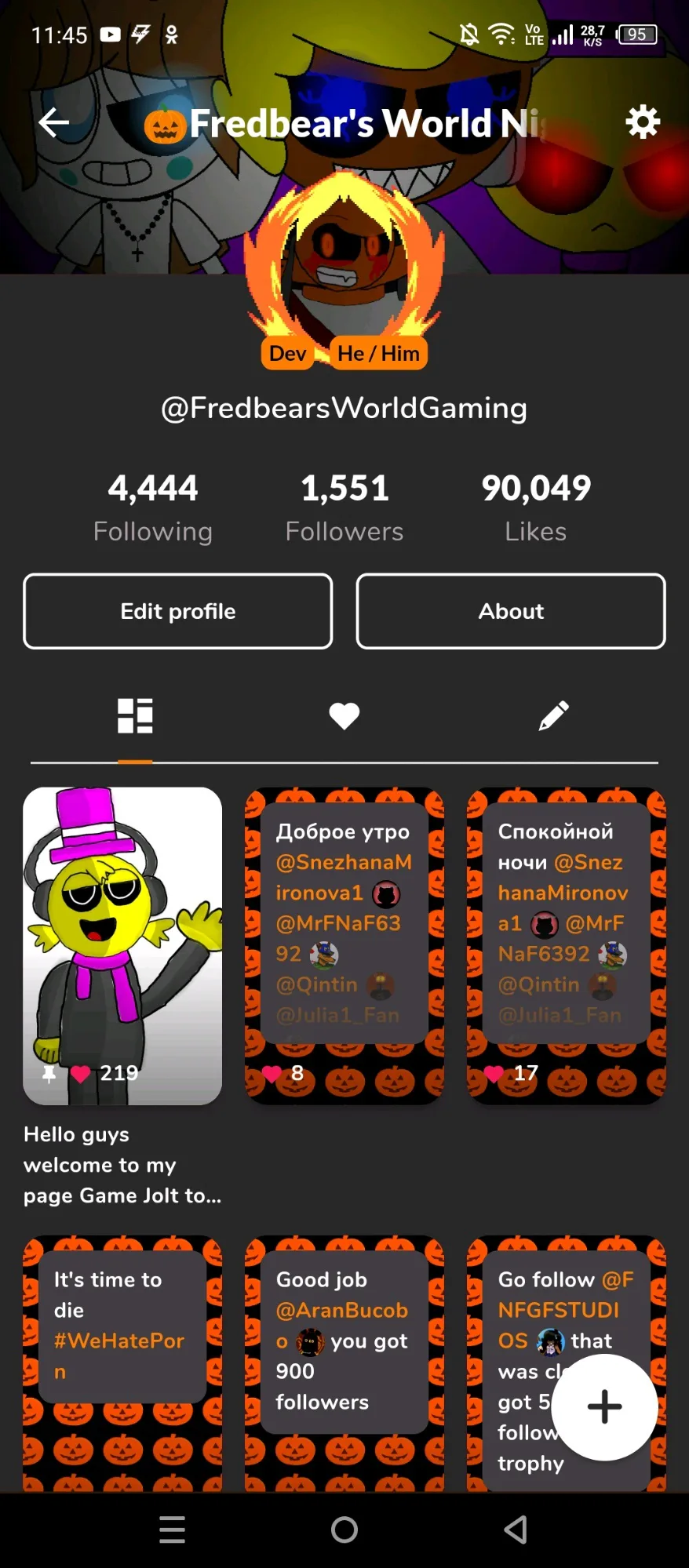689x1568 pixels.
Task: Open system recent apps menu
Action: (x=173, y=1529)
